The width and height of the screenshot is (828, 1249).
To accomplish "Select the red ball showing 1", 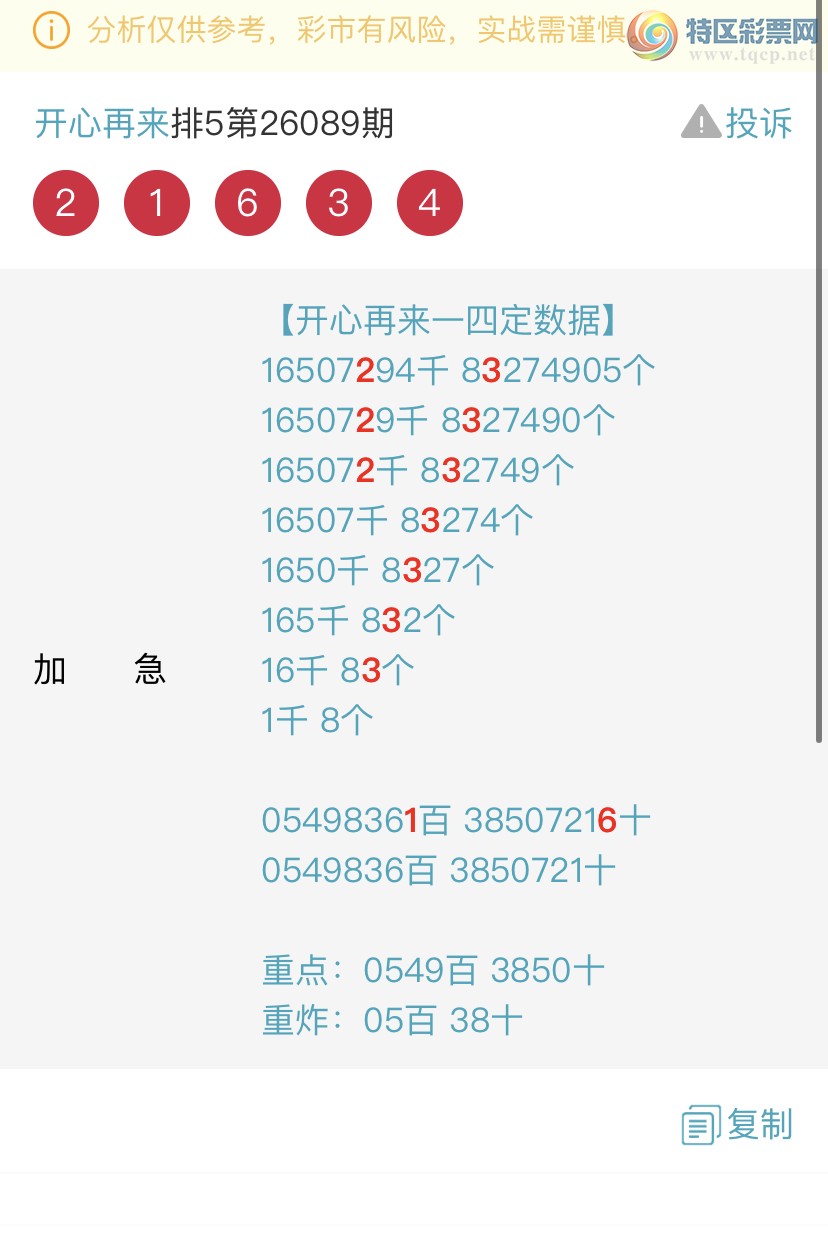I will [157, 202].
